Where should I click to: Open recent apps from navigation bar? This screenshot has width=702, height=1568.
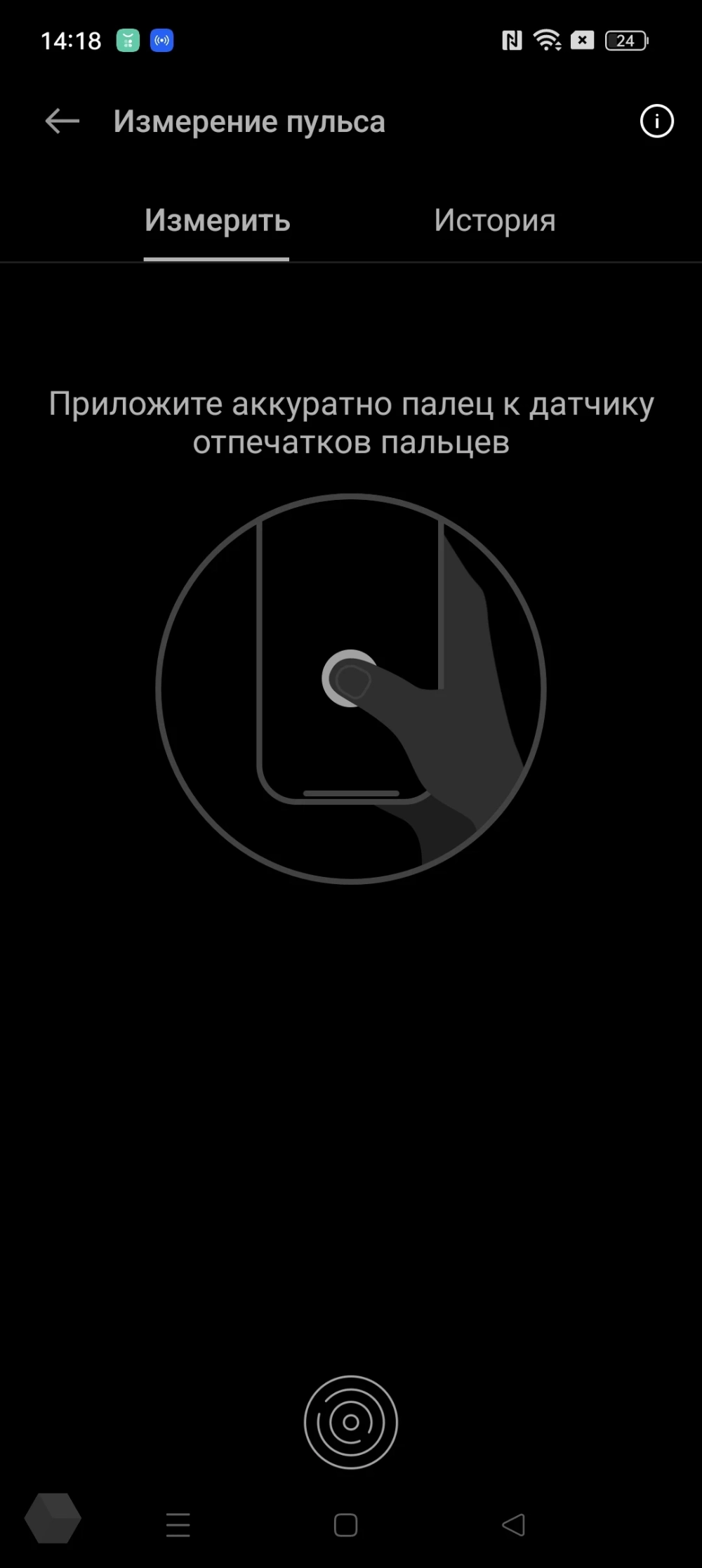click(178, 1524)
